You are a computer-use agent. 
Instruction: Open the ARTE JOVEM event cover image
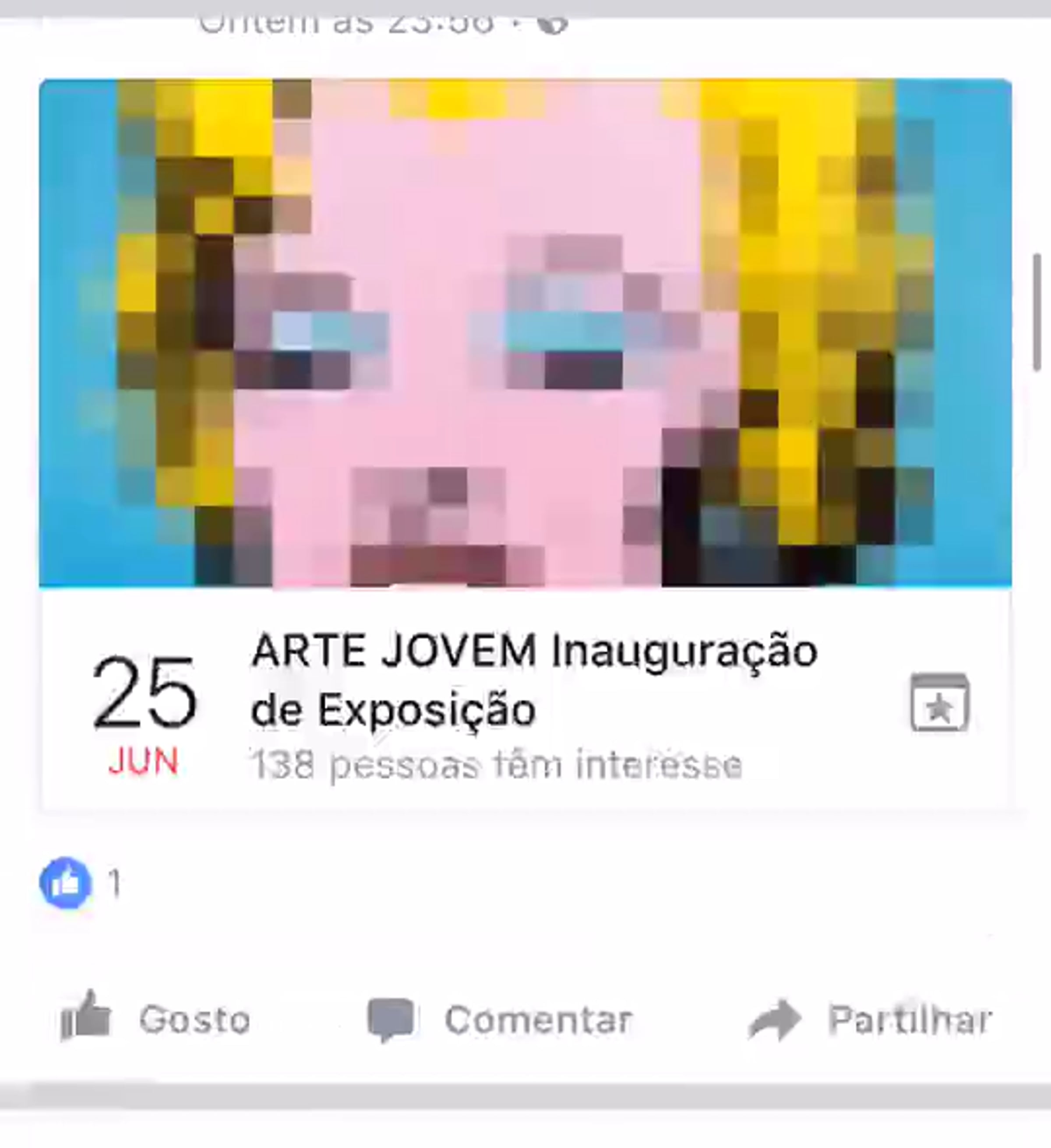tap(525, 333)
